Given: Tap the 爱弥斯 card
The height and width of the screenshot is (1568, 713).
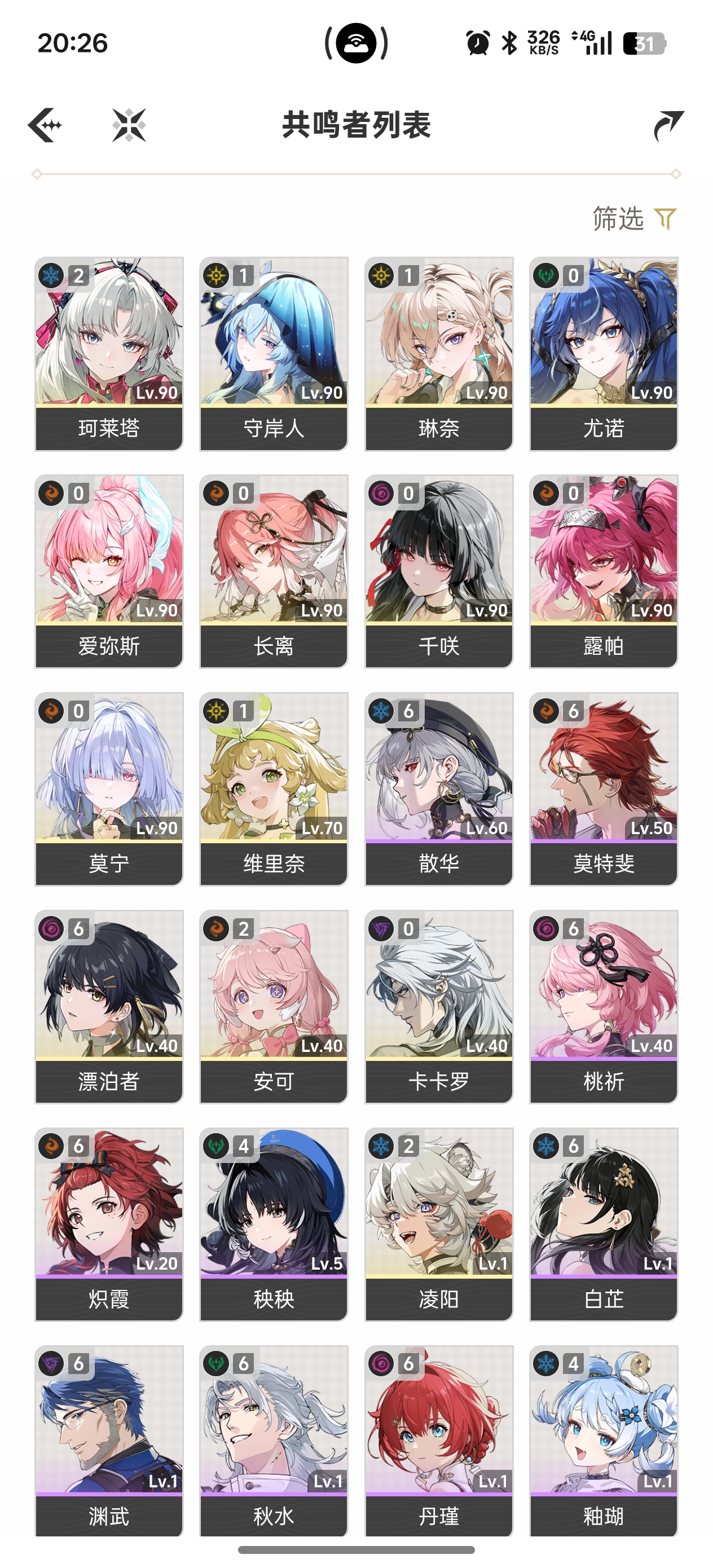Looking at the screenshot, I should coord(109,571).
